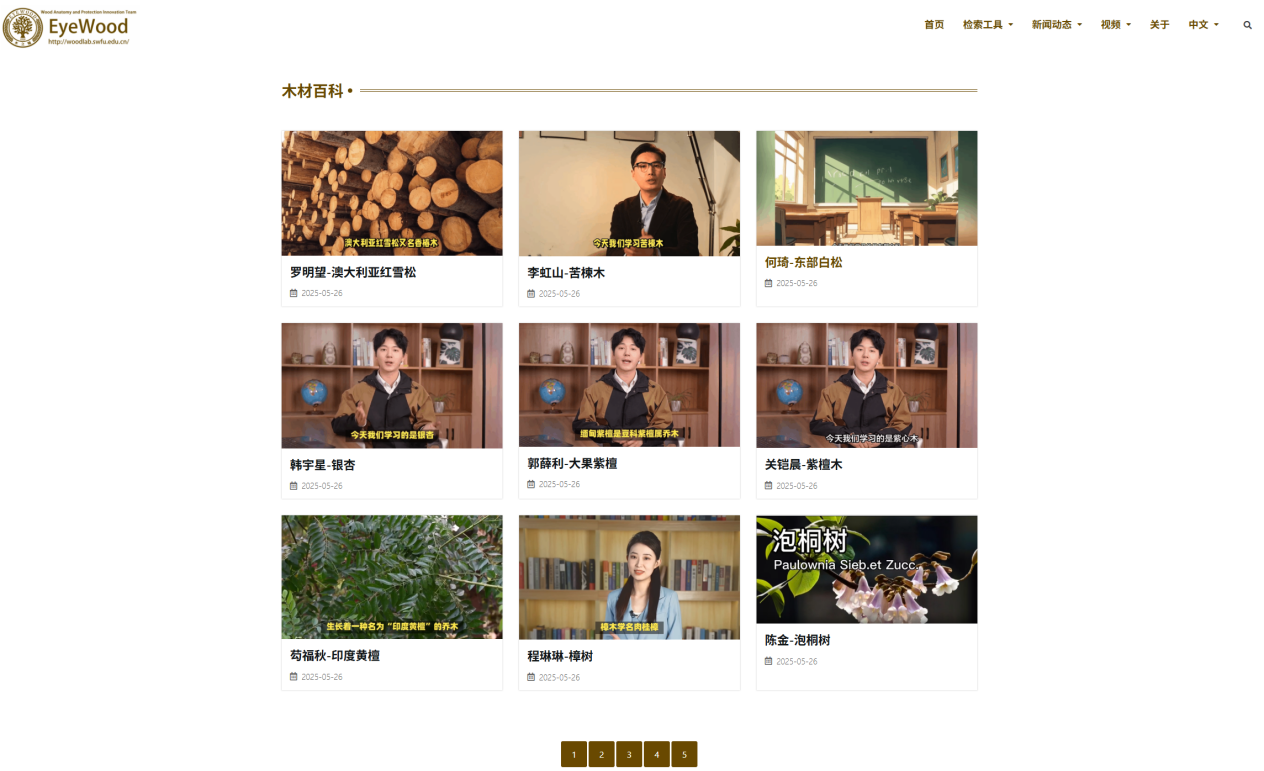Expand the 检索工具 dropdown menu

point(987,25)
